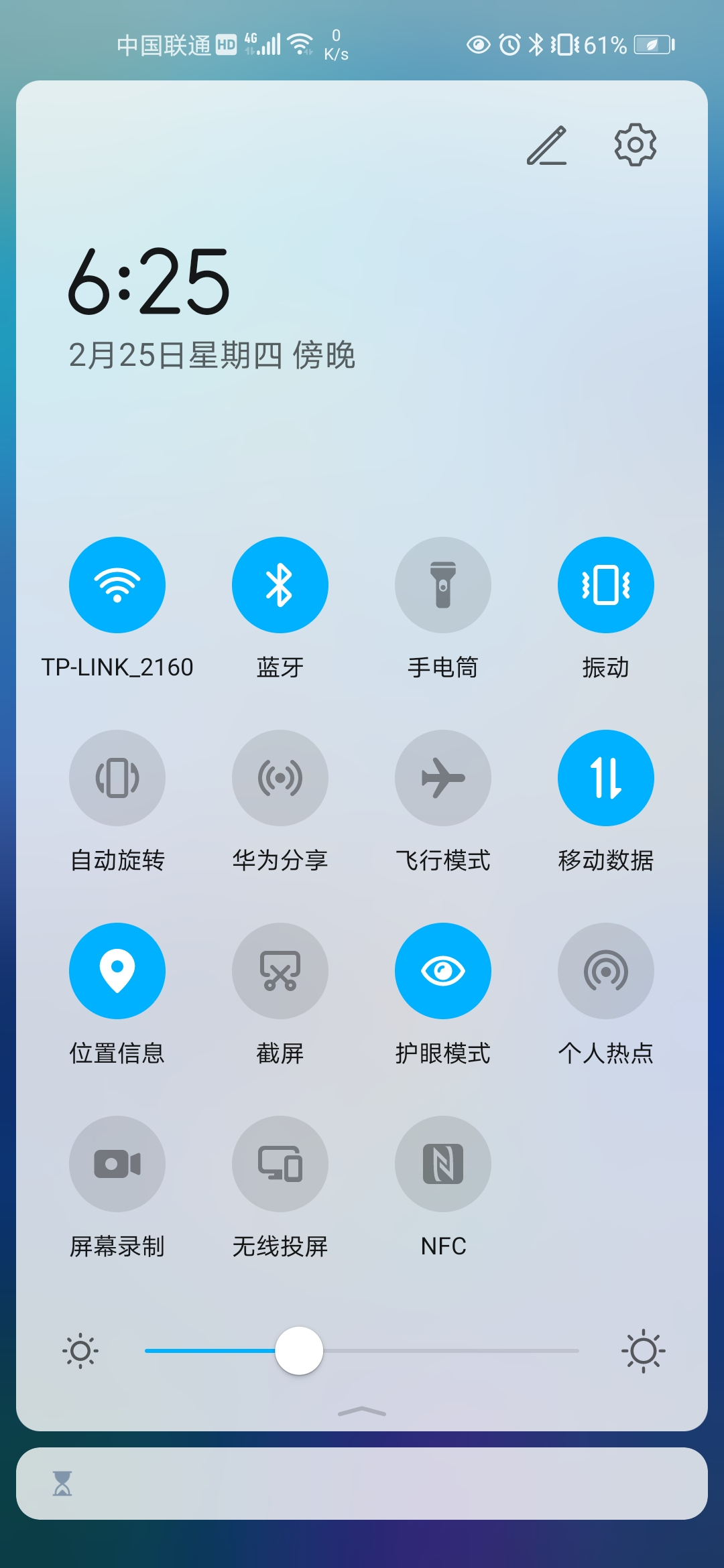Turn off eye comfort mode (护眼模式)
Image resolution: width=724 pixels, height=1568 pixels.
tap(443, 971)
